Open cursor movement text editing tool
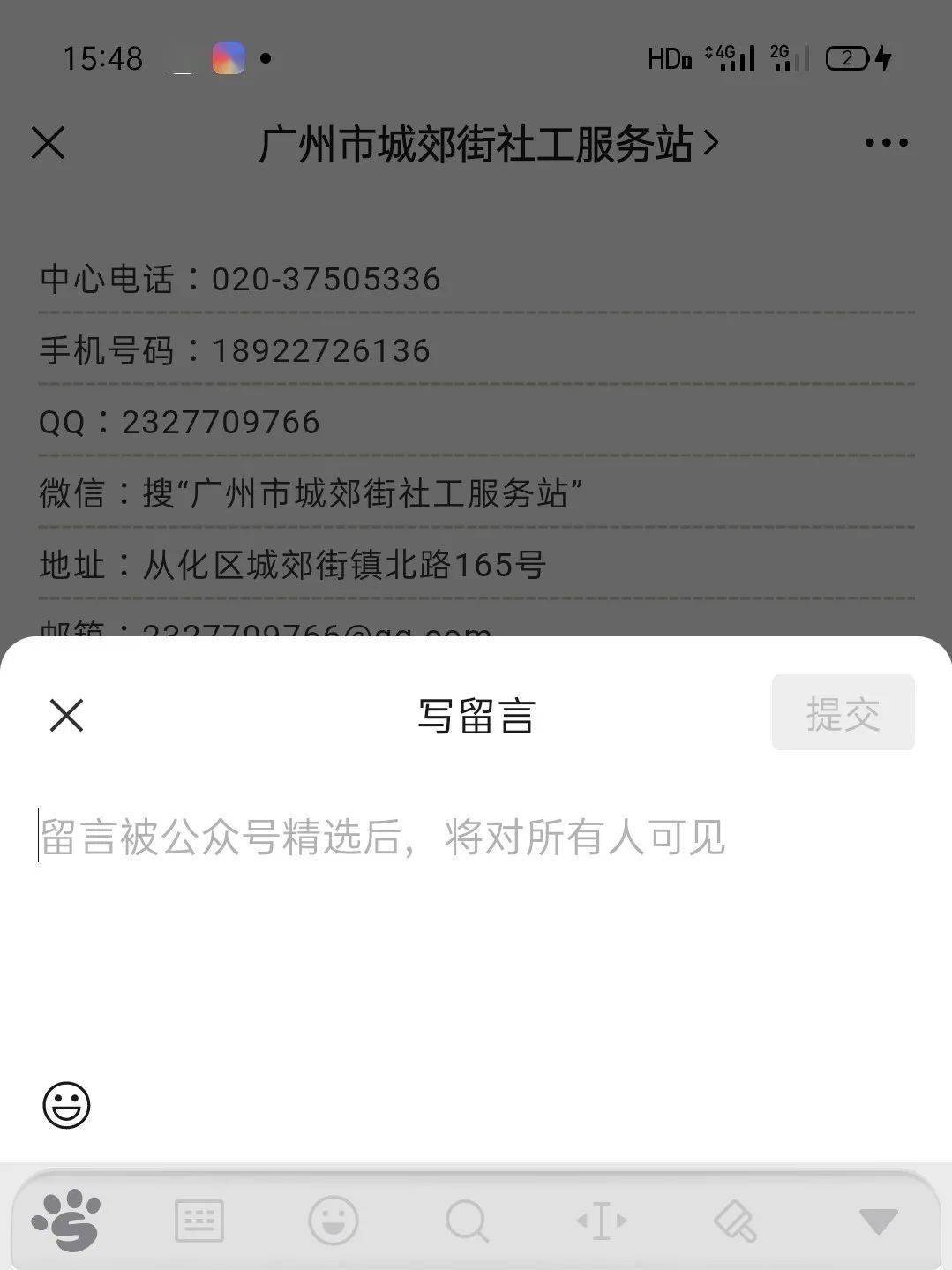952x1270 pixels. (x=601, y=1221)
